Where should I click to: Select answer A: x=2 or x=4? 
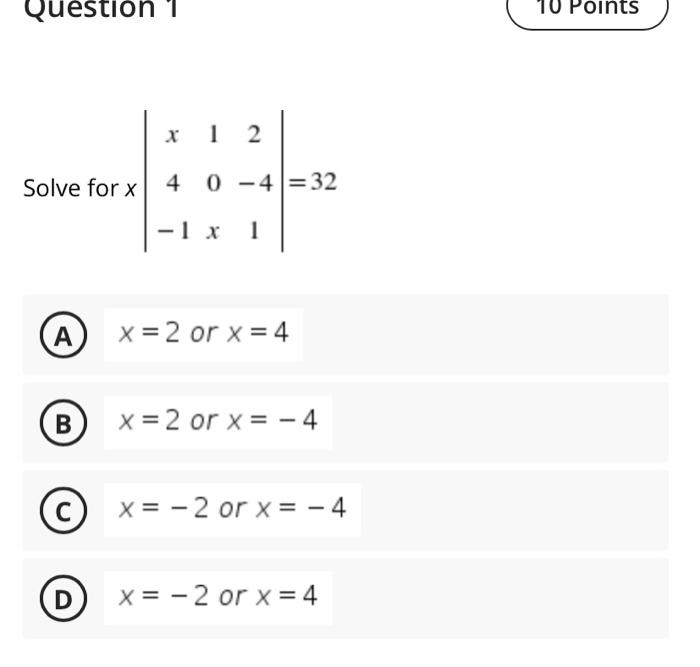(63, 335)
